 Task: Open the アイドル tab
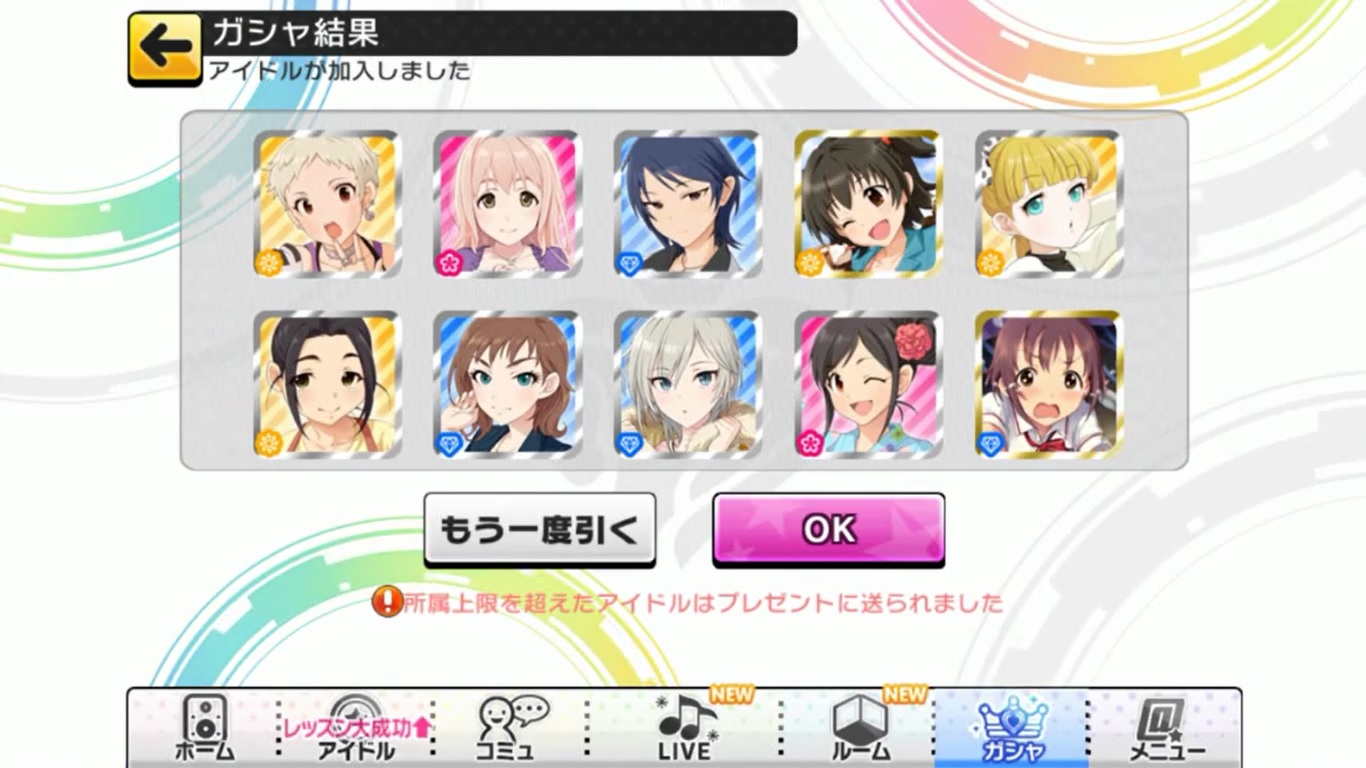pos(356,728)
